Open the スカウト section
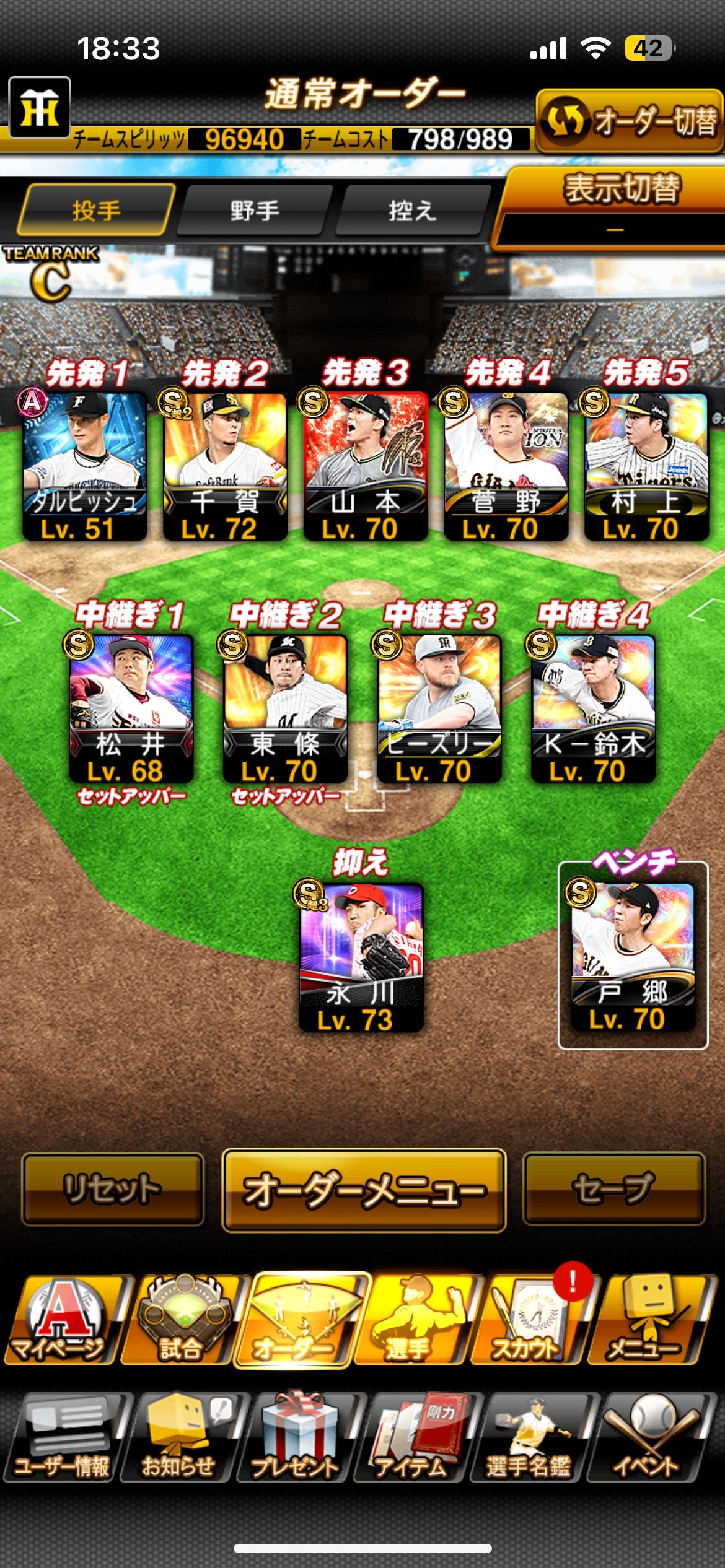The width and height of the screenshot is (725, 1568). (528, 1320)
